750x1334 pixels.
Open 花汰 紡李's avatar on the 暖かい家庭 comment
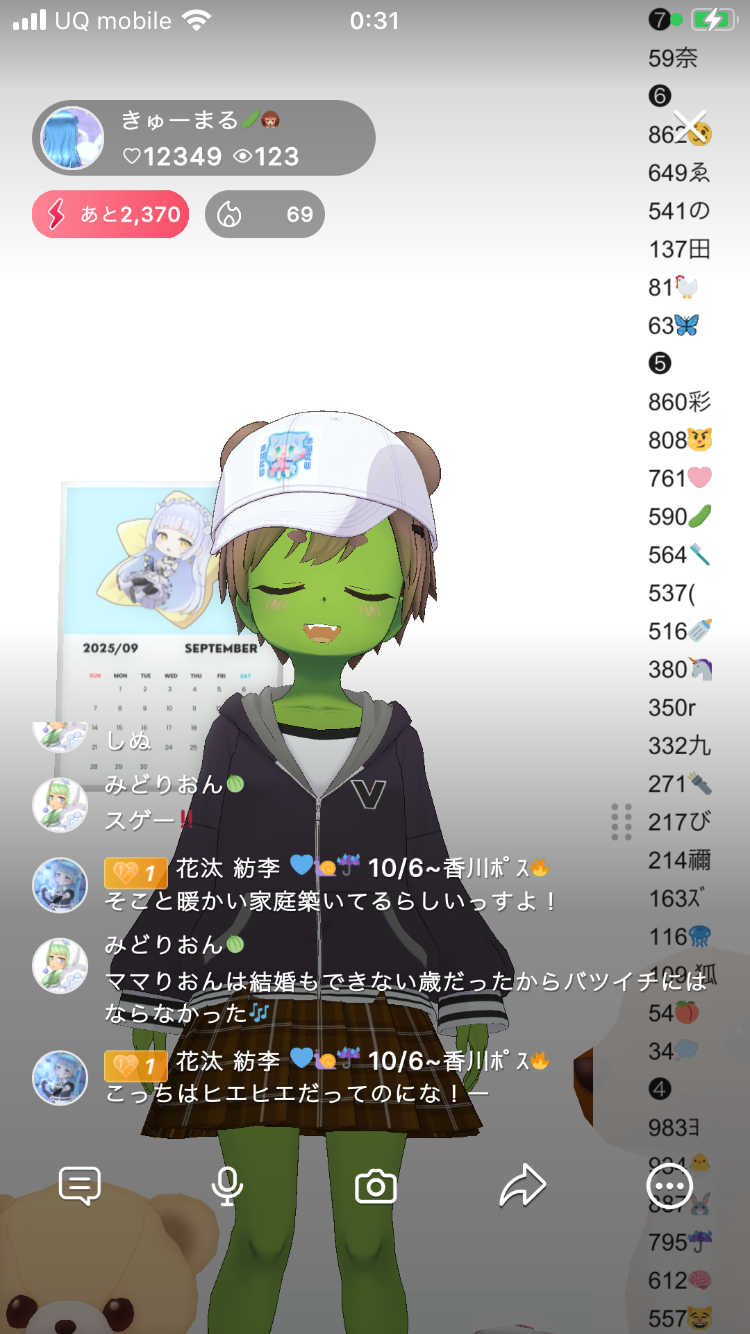60,885
